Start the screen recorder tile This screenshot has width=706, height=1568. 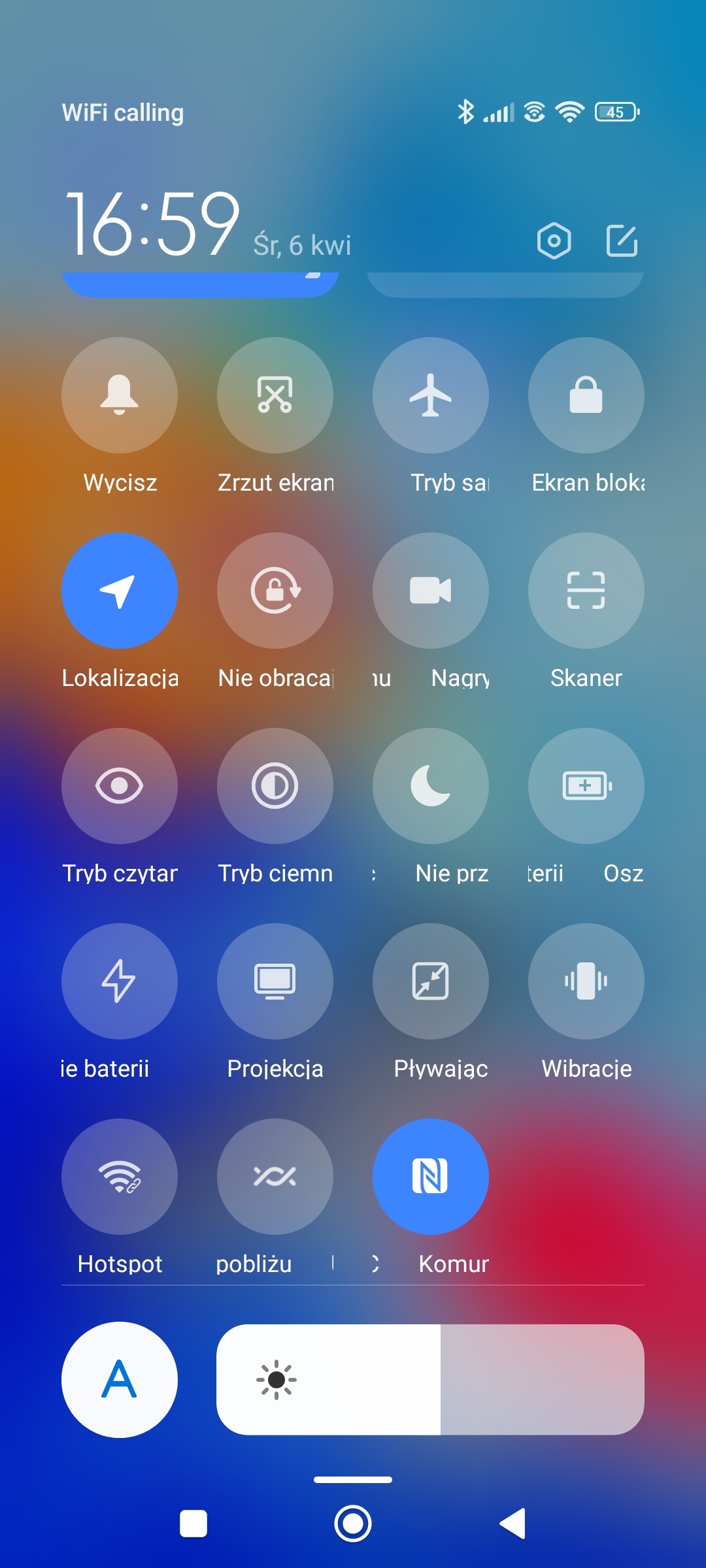[431, 591]
